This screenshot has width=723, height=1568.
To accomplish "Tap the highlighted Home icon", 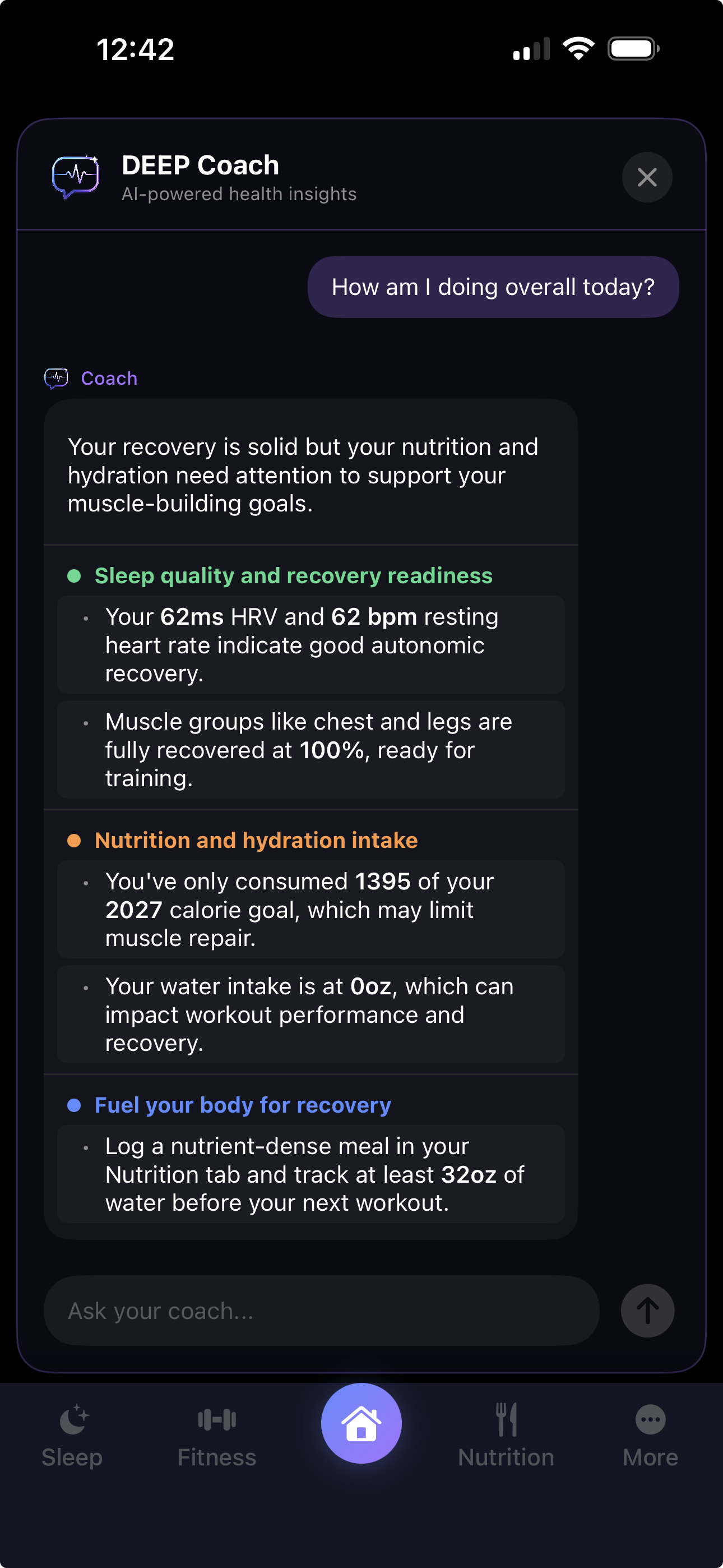I will point(361,1423).
